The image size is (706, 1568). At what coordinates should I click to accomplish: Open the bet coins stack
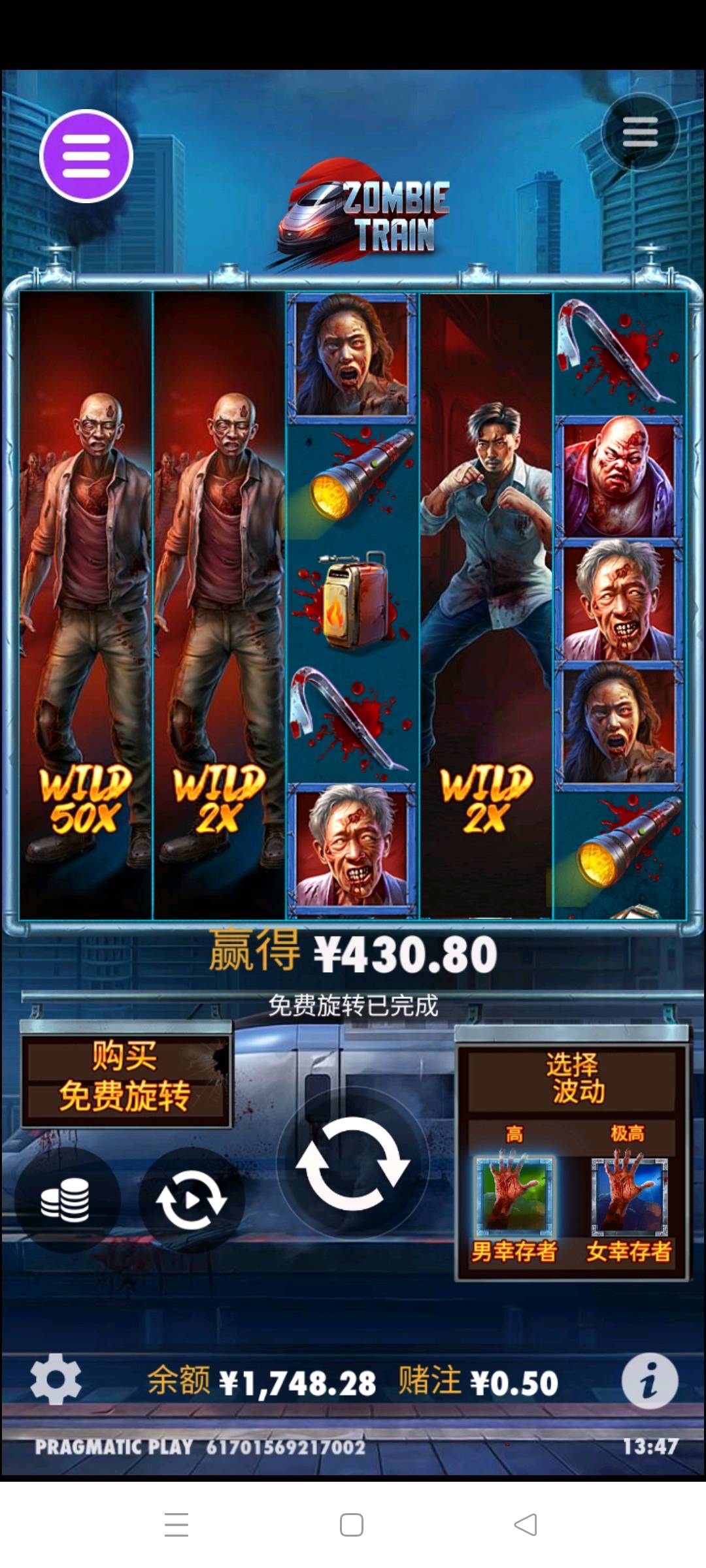(66, 1200)
